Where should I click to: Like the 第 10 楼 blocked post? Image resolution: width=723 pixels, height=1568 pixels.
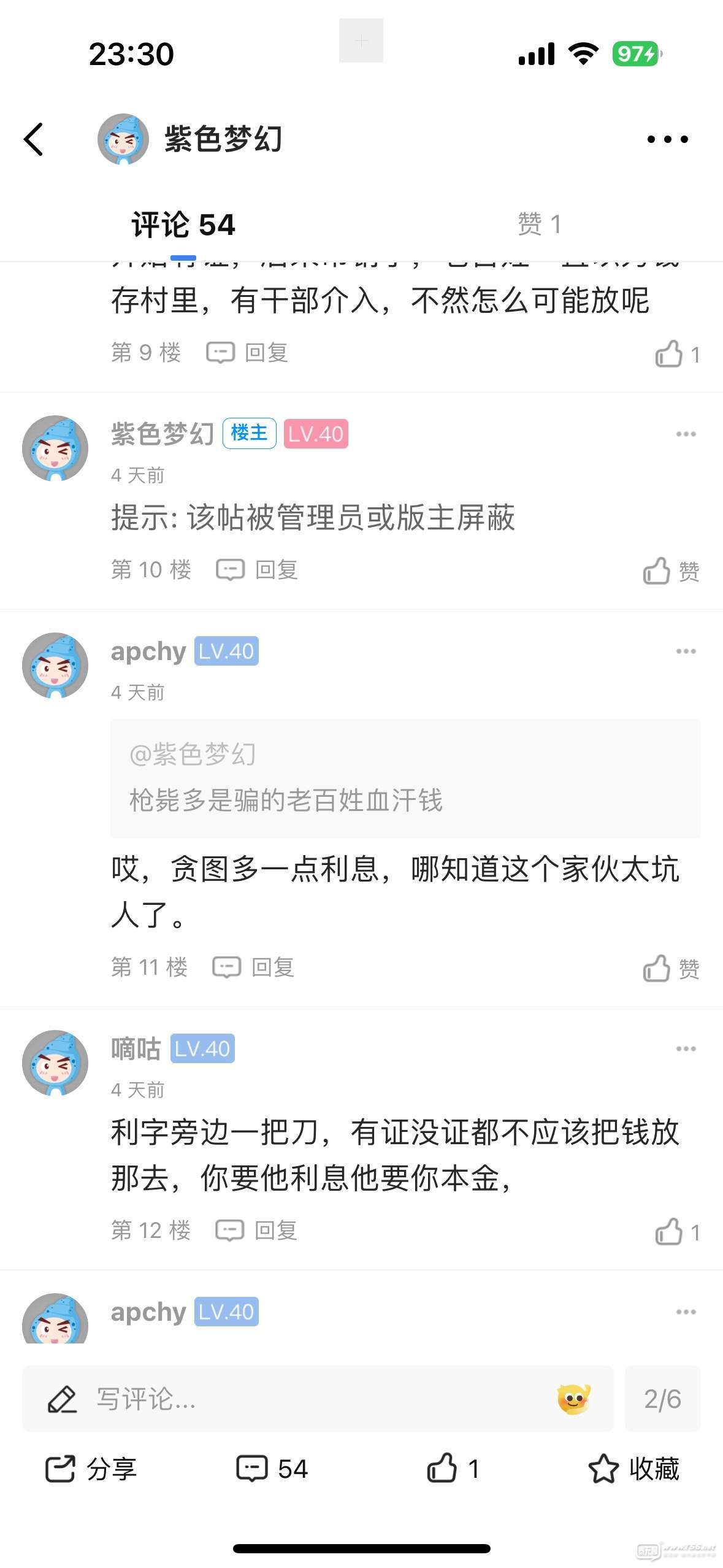click(670, 571)
